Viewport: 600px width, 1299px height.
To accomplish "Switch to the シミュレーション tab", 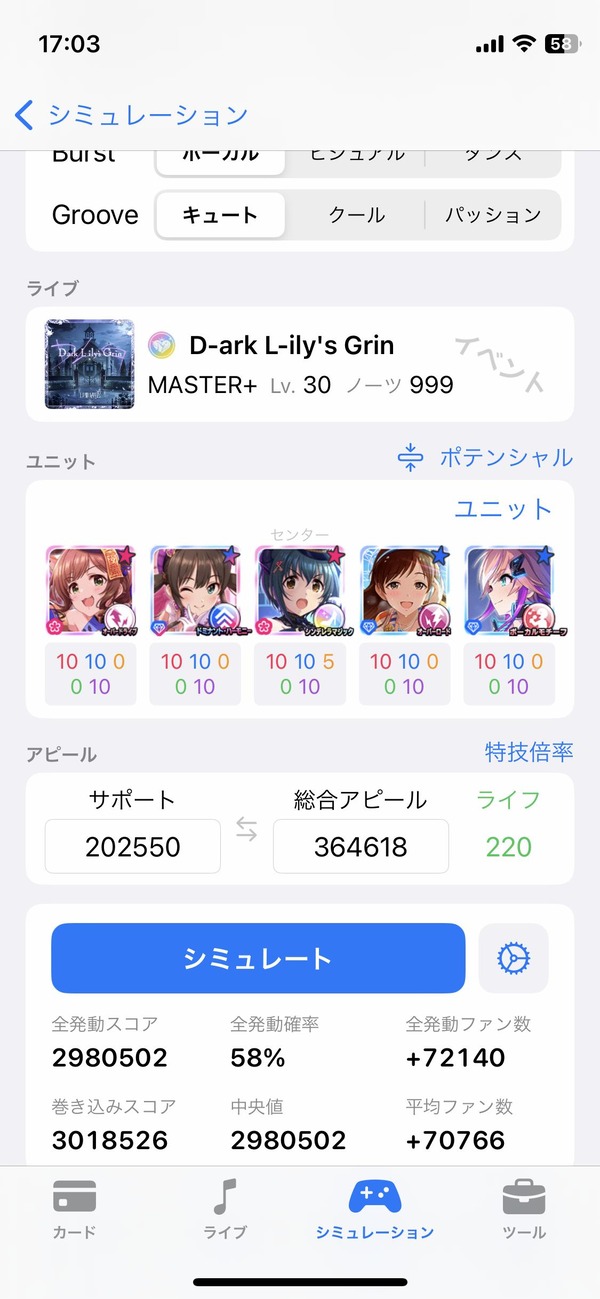I will coord(375,1209).
